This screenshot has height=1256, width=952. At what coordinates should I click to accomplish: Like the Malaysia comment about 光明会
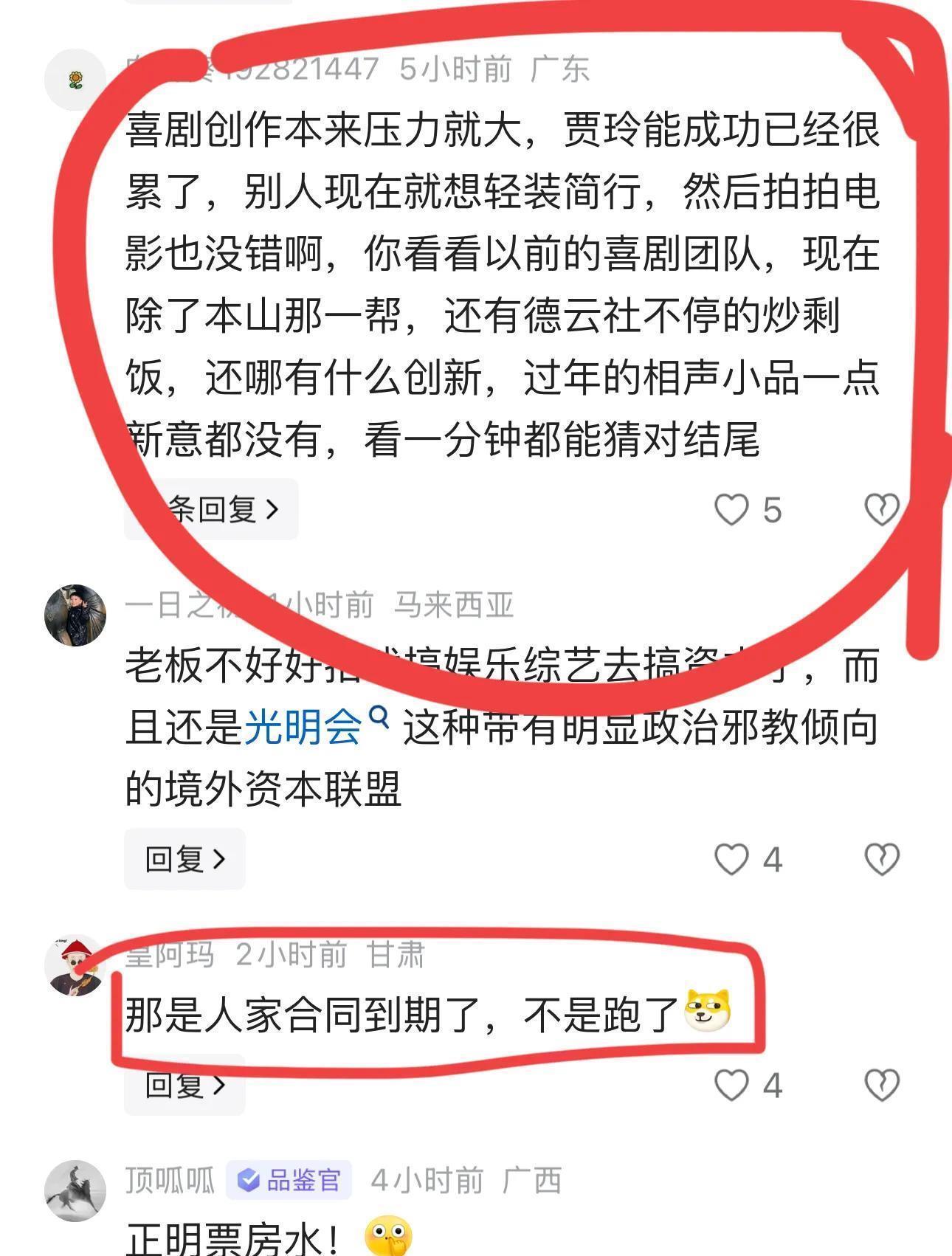[731, 859]
